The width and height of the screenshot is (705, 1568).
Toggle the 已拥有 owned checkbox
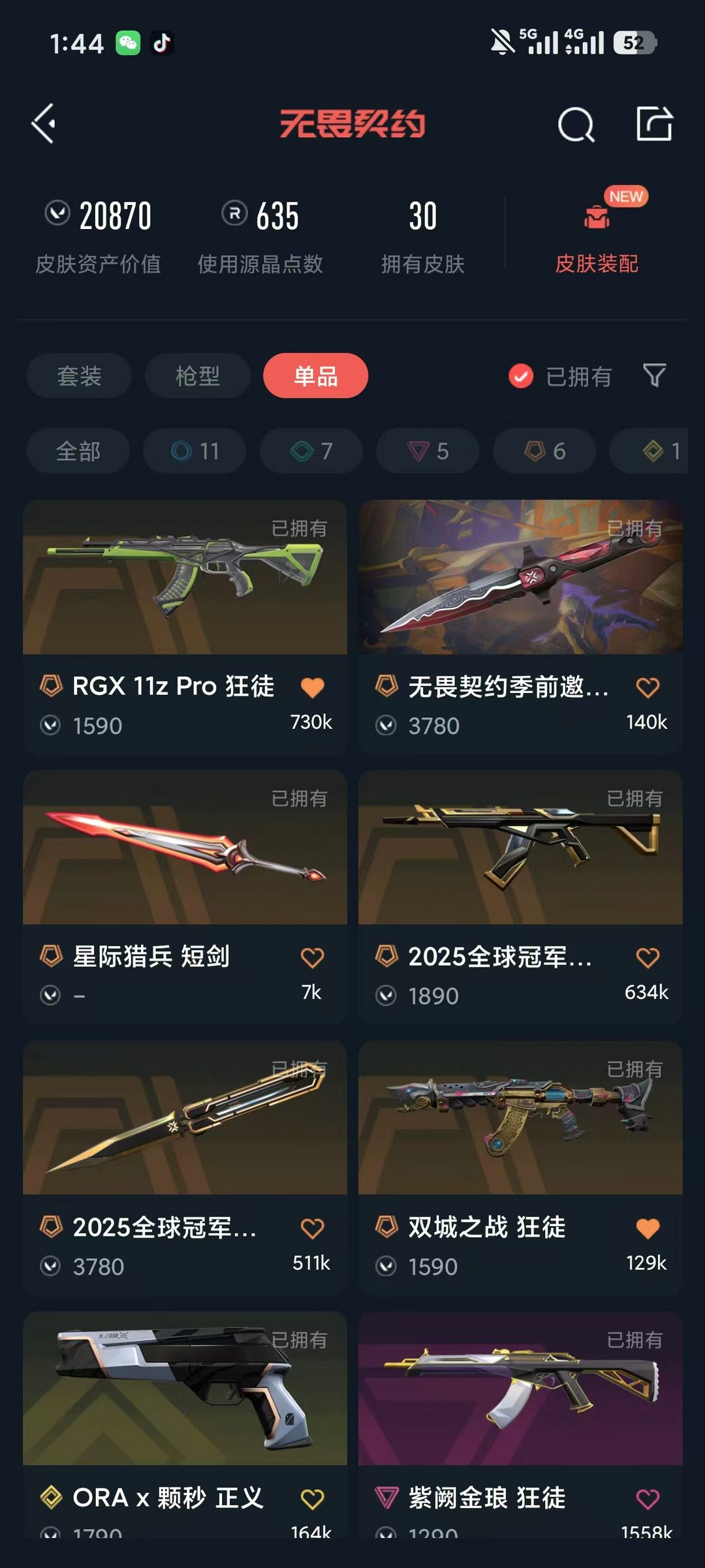tap(521, 377)
